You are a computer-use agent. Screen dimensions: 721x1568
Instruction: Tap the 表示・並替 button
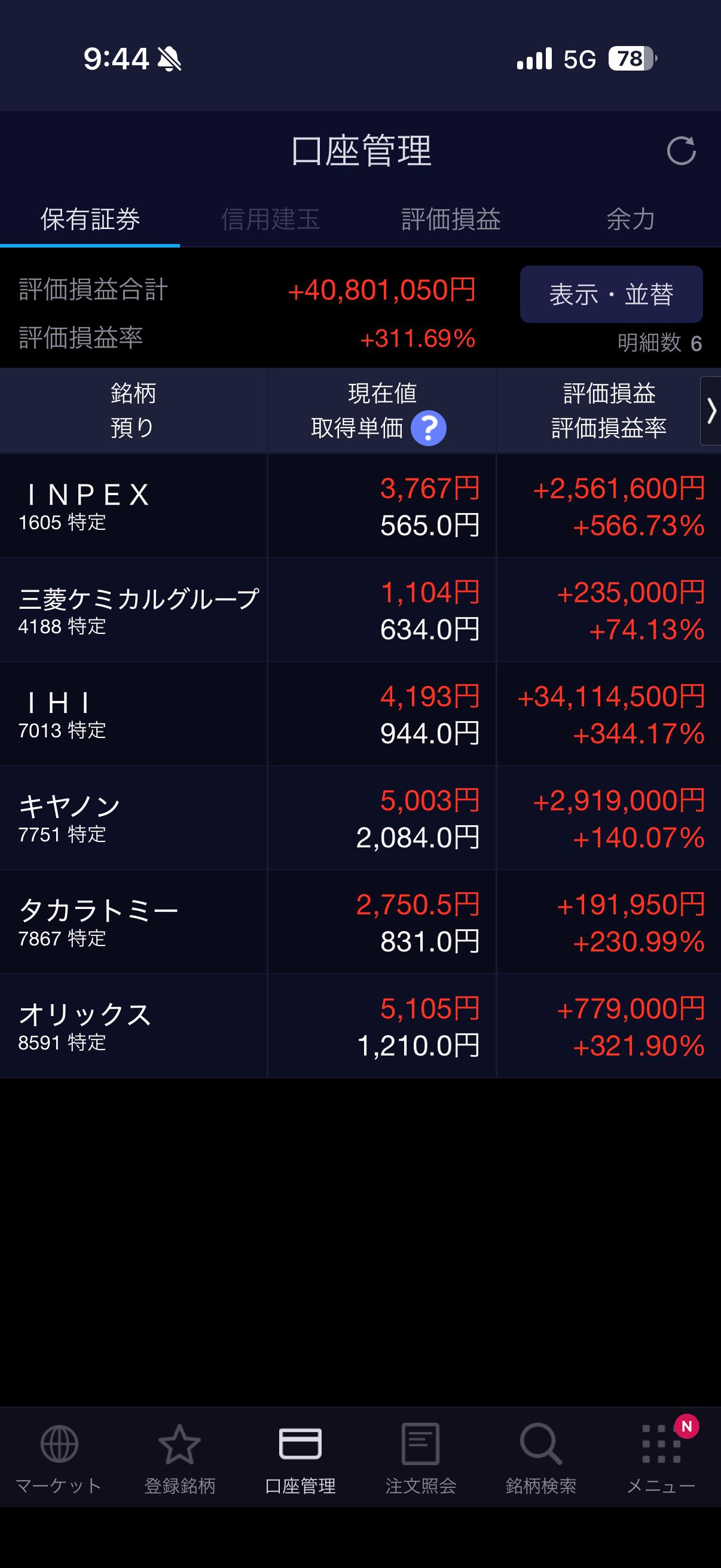point(611,295)
